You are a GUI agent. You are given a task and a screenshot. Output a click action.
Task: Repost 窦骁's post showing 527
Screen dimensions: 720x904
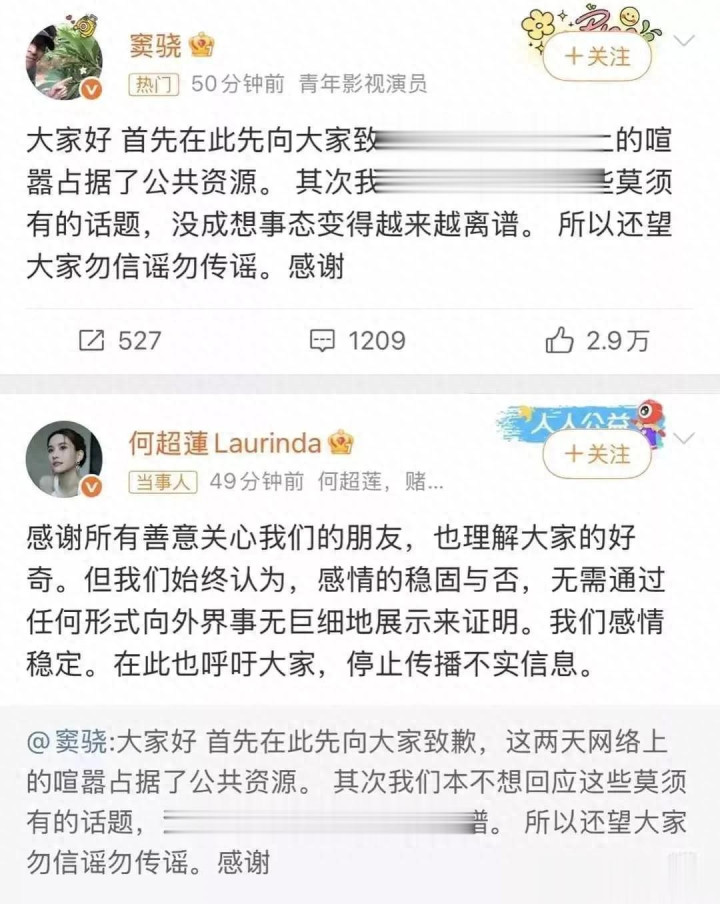click(120, 340)
